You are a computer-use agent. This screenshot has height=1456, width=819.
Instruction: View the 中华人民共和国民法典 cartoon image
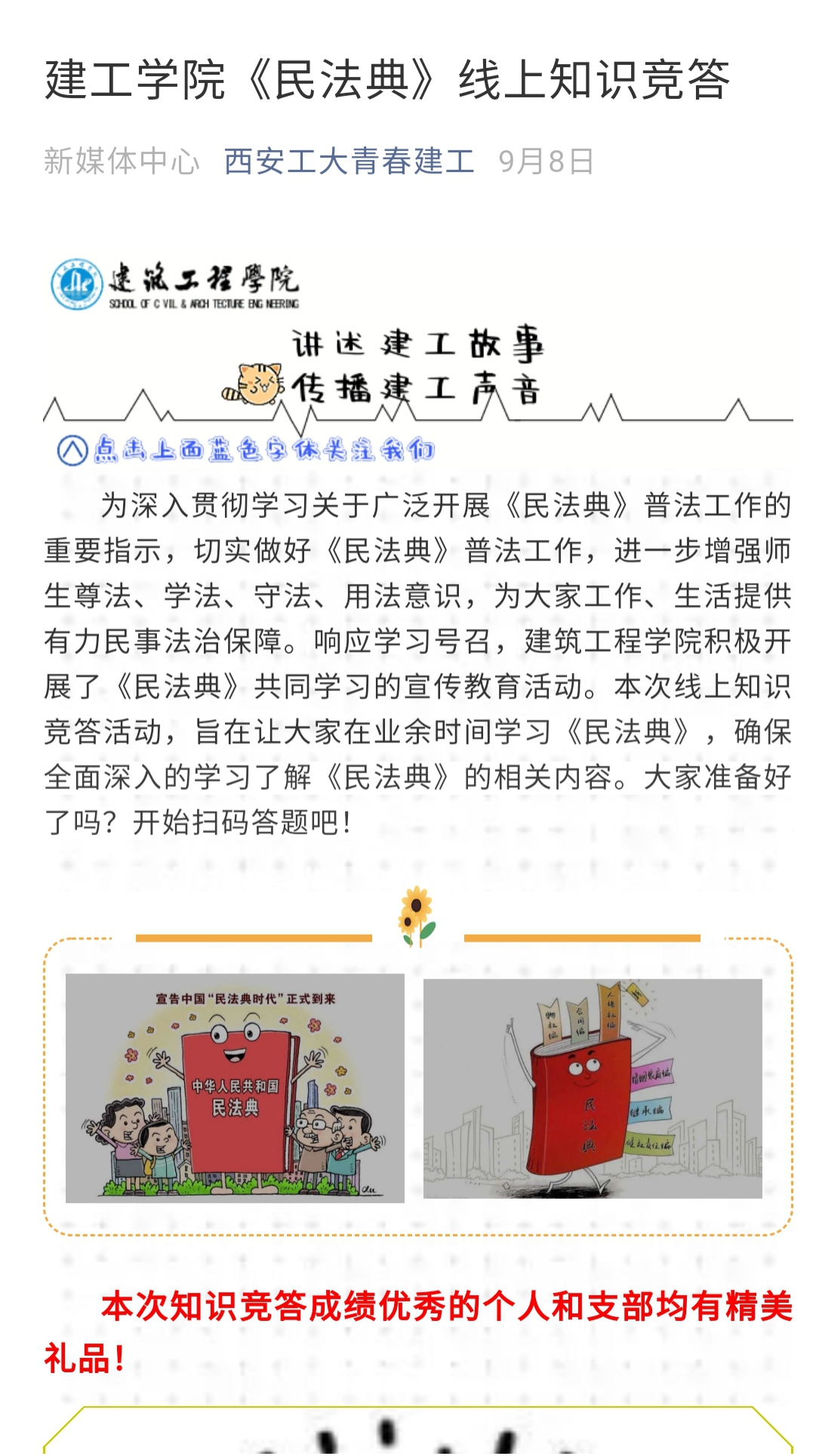pos(235,1088)
